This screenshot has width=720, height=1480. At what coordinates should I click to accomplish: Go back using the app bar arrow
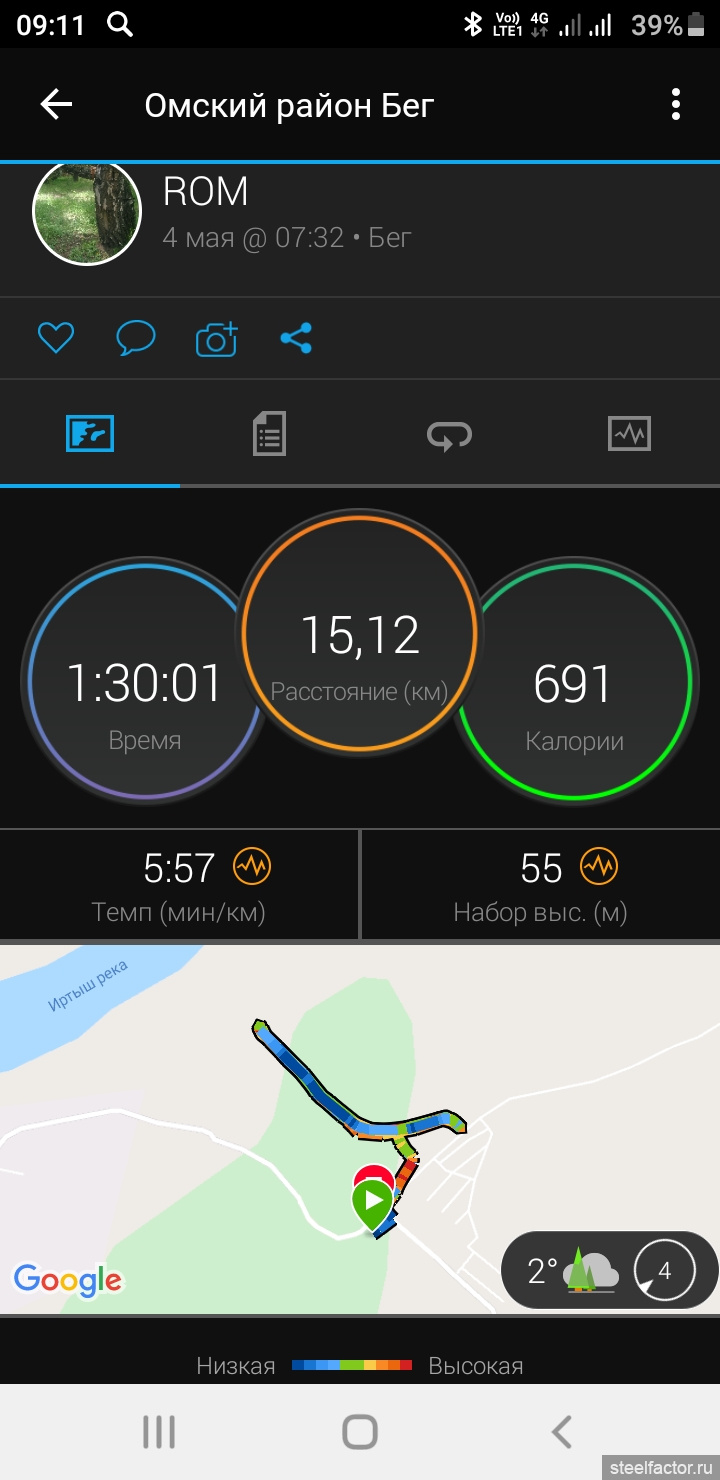[x=56, y=104]
